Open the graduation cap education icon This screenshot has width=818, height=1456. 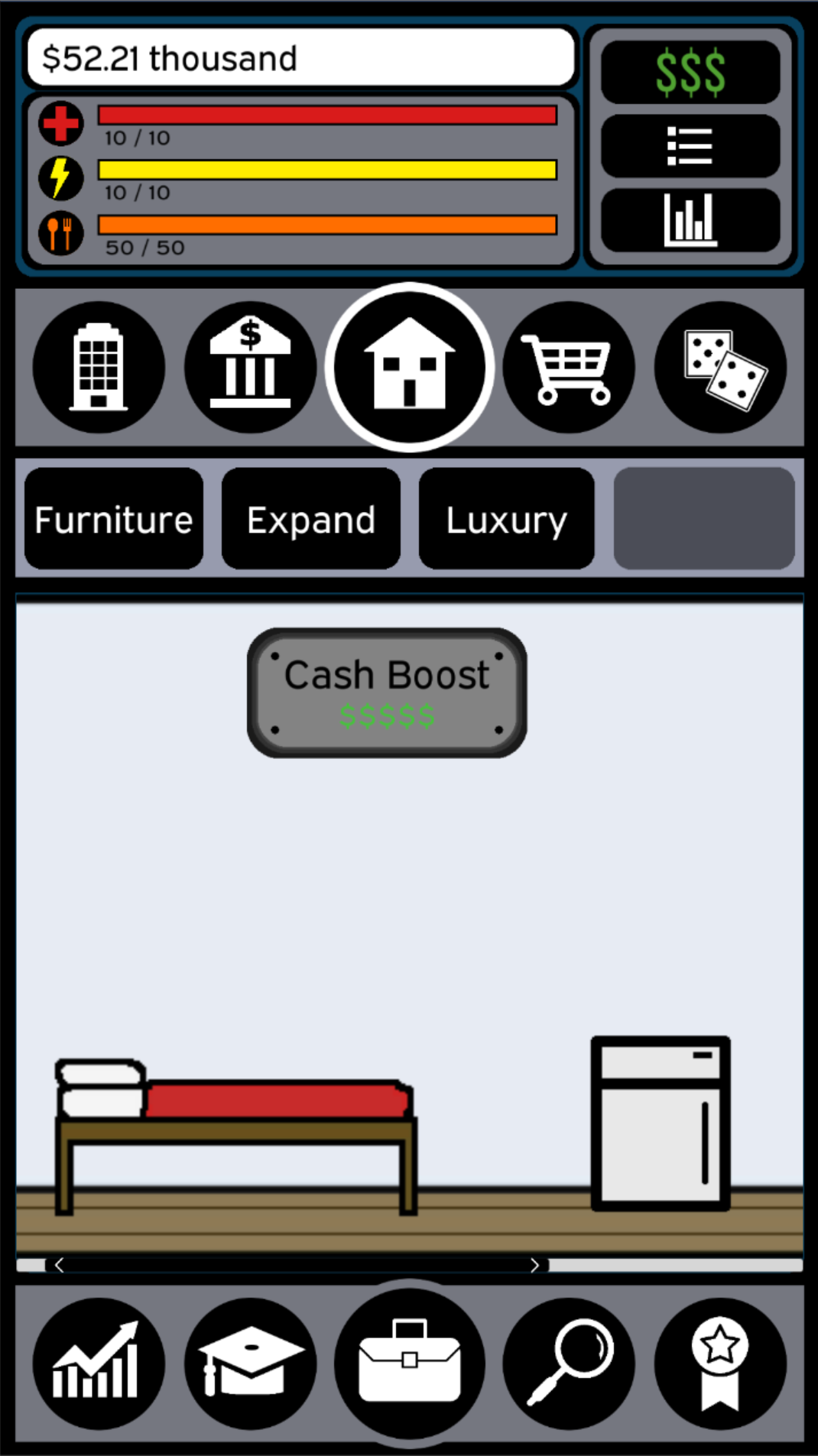pos(250,1364)
